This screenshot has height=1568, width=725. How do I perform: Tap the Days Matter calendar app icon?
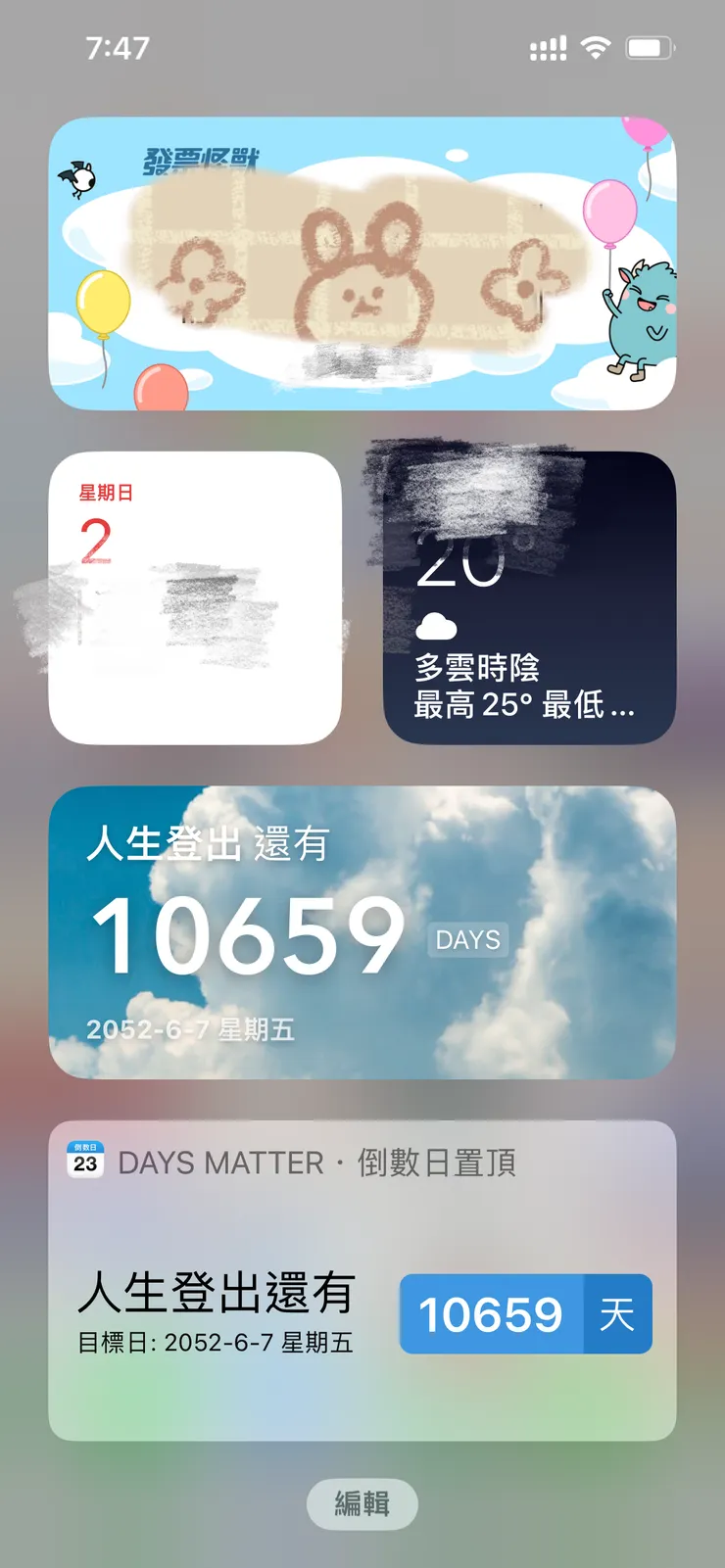[84, 1162]
